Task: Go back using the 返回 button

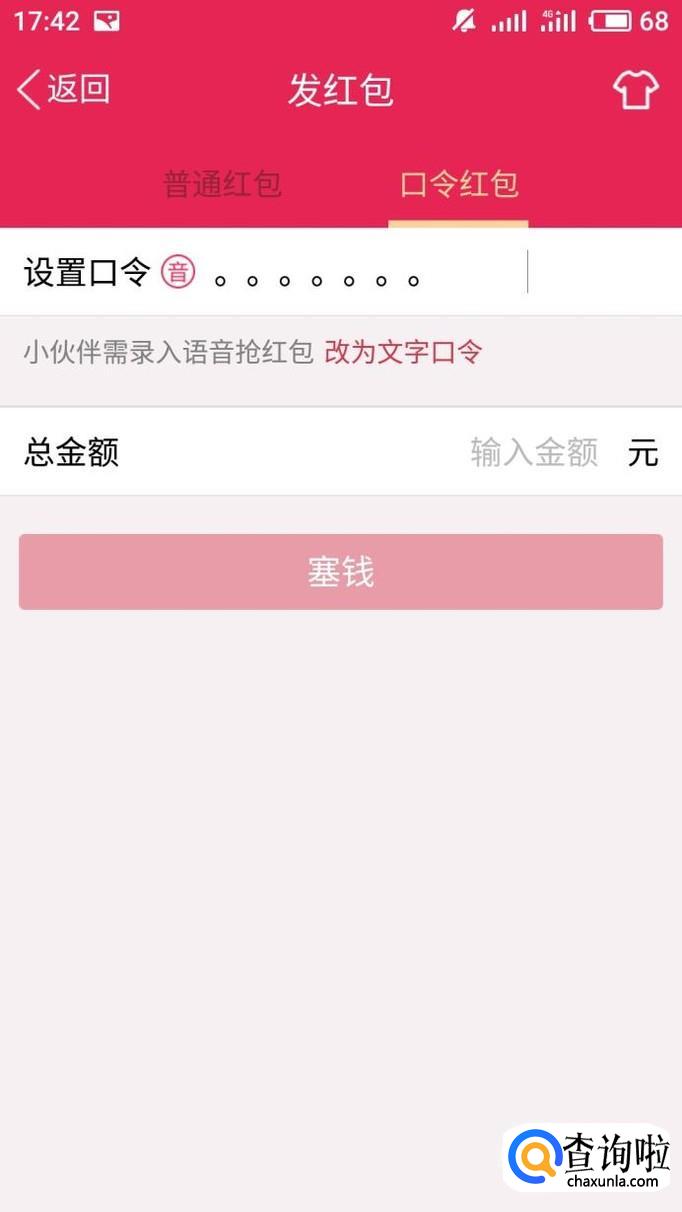Action: pos(63,90)
